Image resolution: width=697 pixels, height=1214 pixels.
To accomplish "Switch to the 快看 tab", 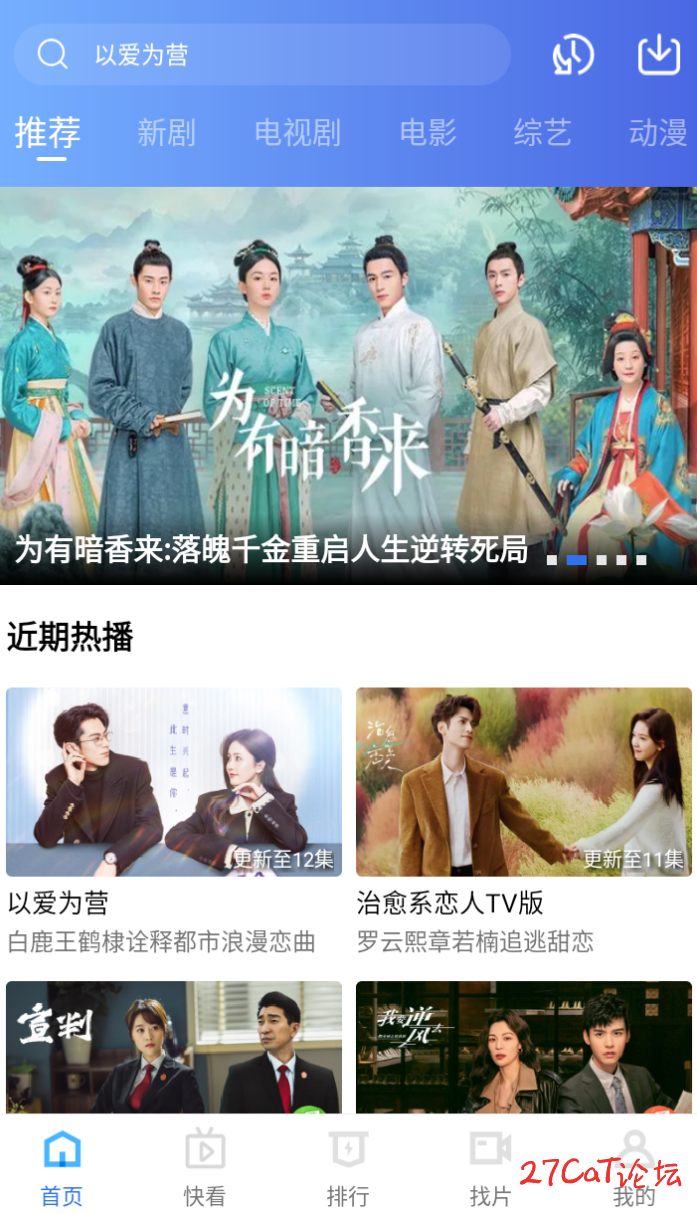I will point(205,1168).
